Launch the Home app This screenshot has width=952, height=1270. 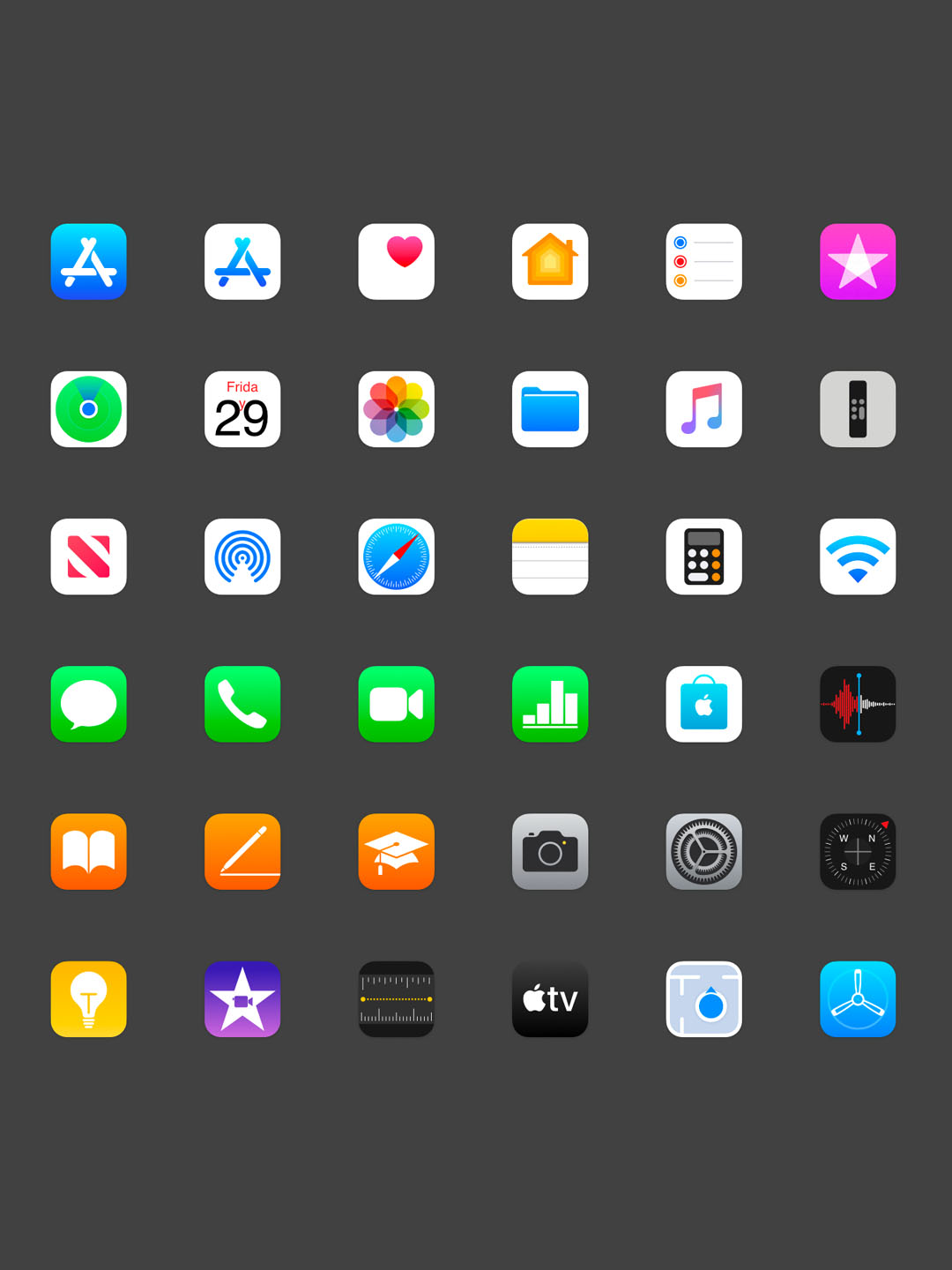click(550, 262)
